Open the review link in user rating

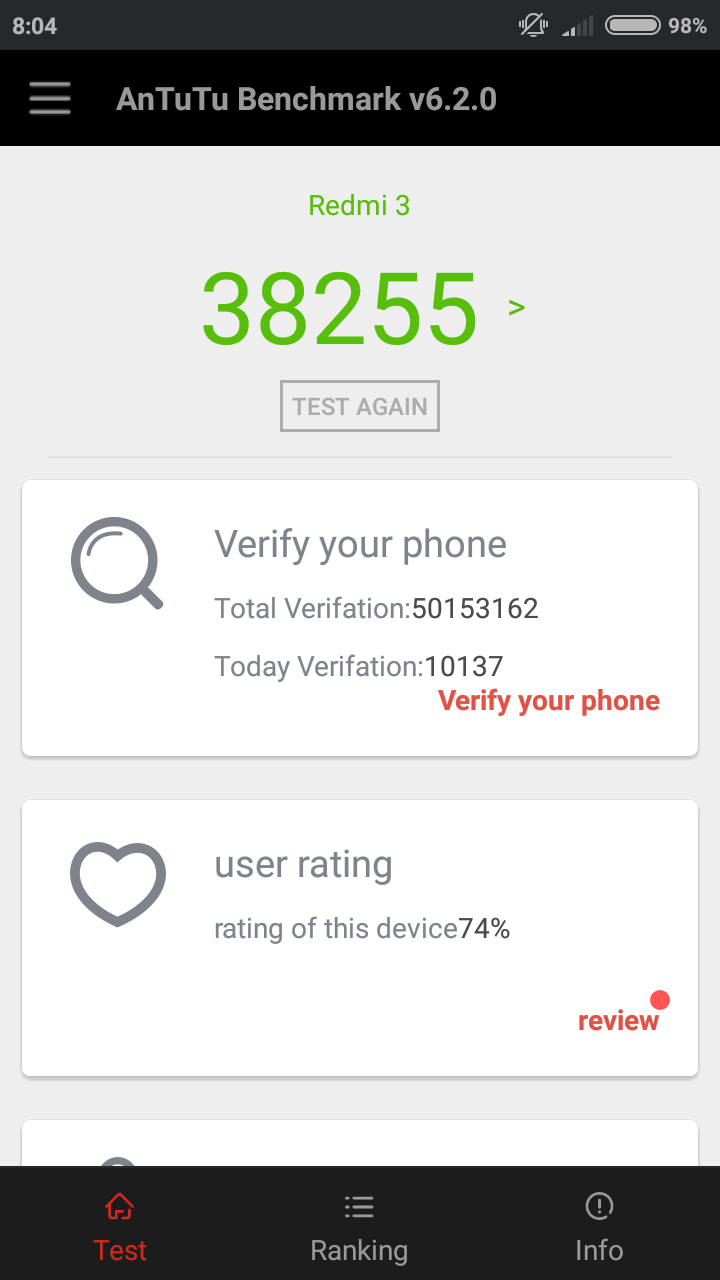(x=618, y=1020)
